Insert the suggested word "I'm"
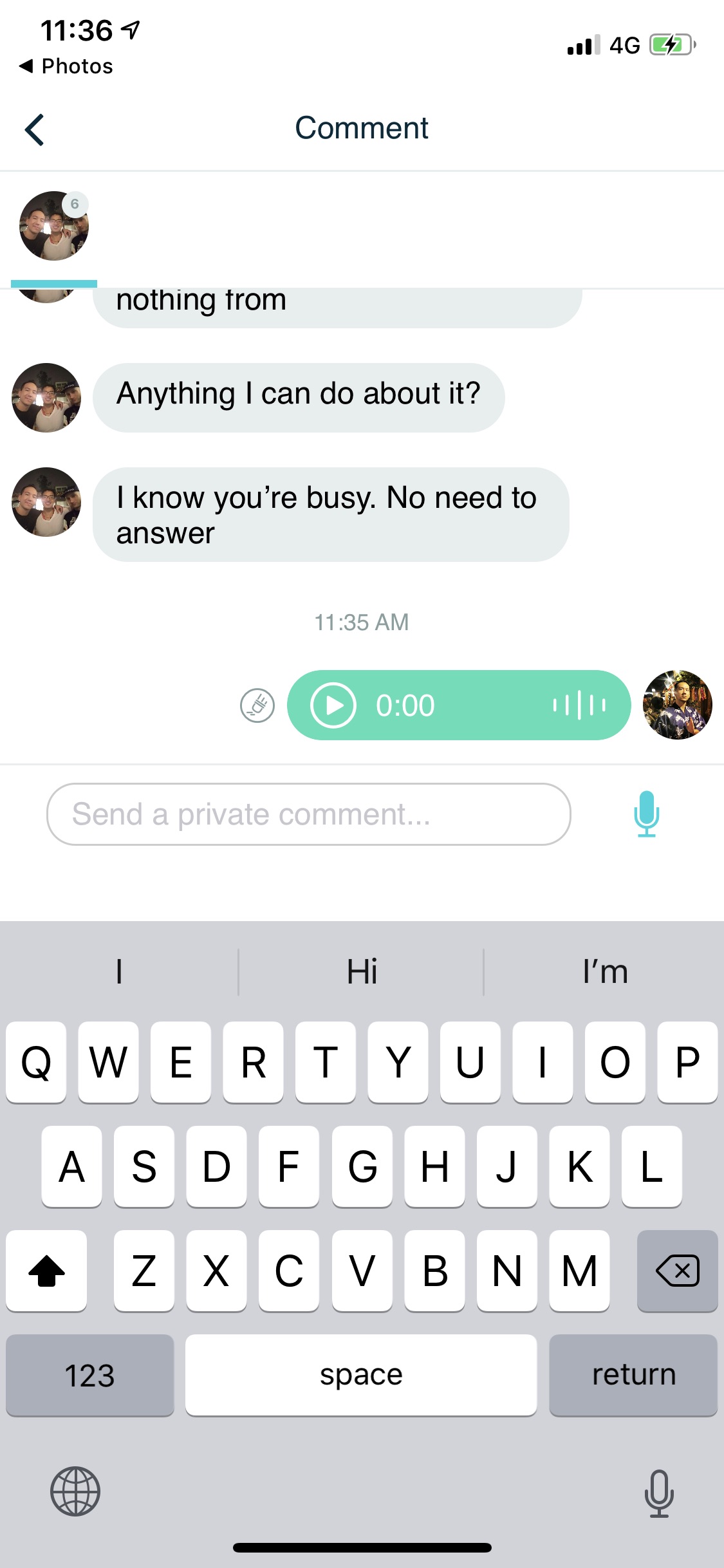The width and height of the screenshot is (724, 1568). pyautogui.click(x=604, y=971)
